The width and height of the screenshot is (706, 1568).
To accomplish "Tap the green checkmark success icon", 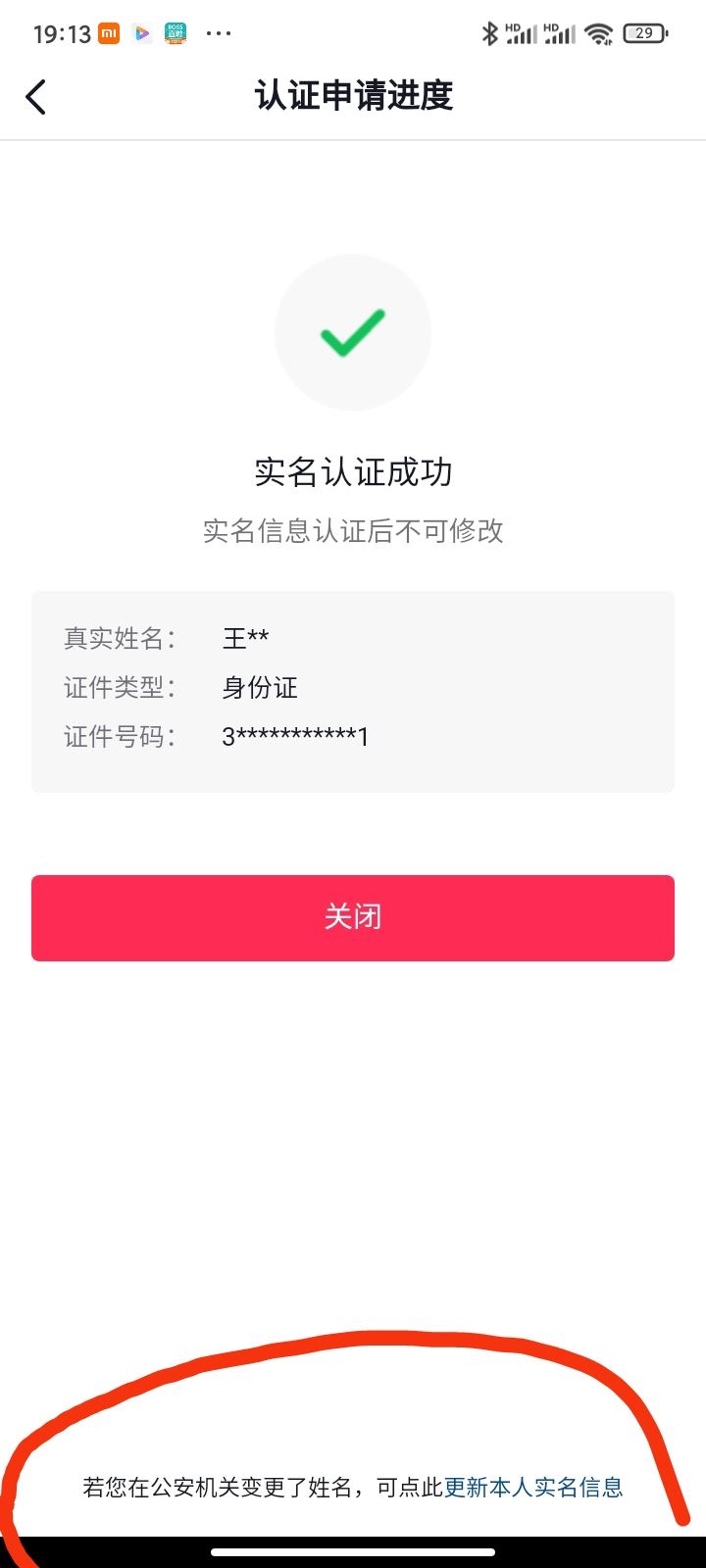I will point(353,332).
